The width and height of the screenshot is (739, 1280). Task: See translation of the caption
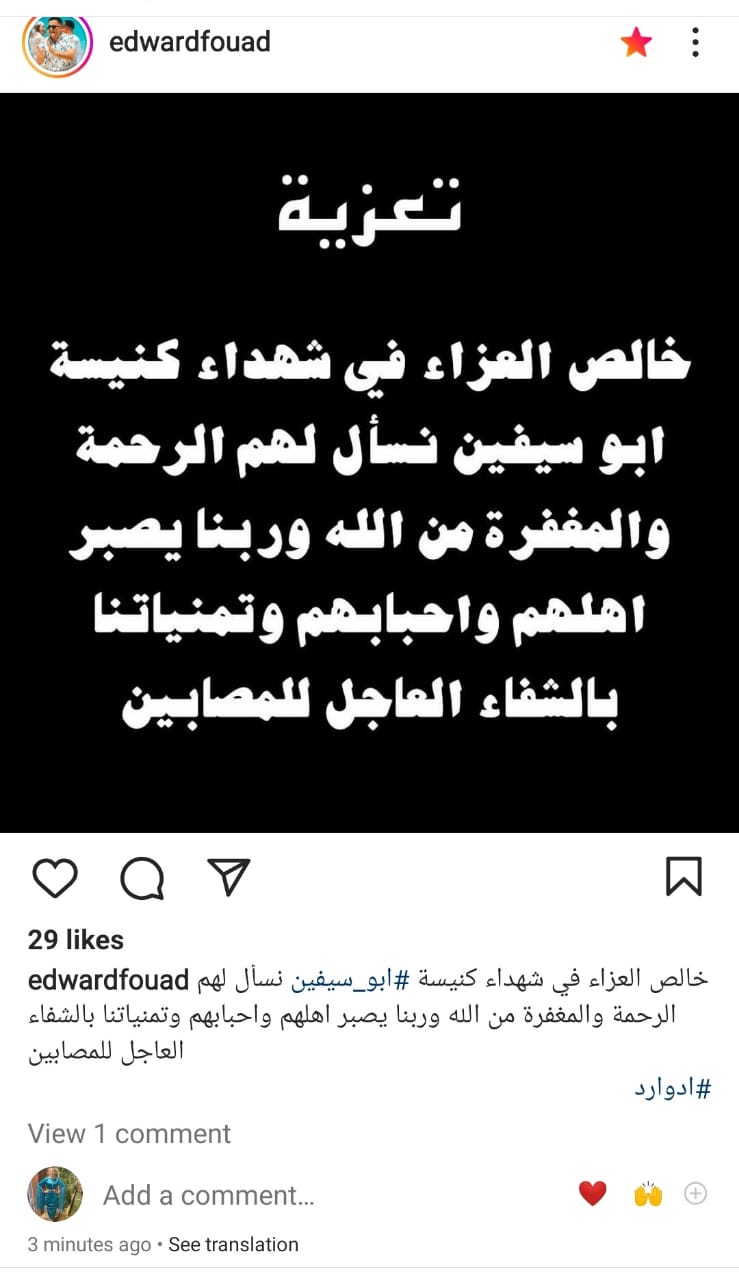233,1245
